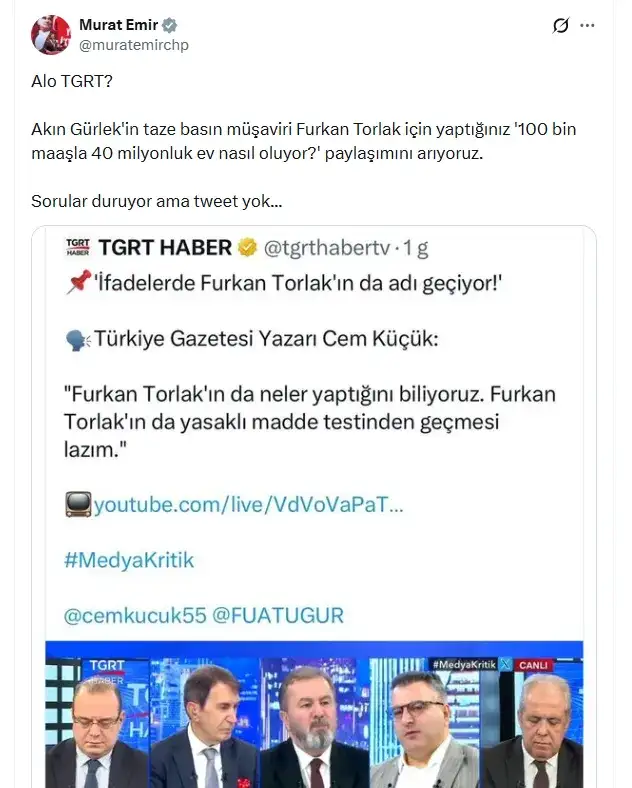Tap the Grok icon on the tweet
Viewport: 632px width, 788px height.
point(560,26)
